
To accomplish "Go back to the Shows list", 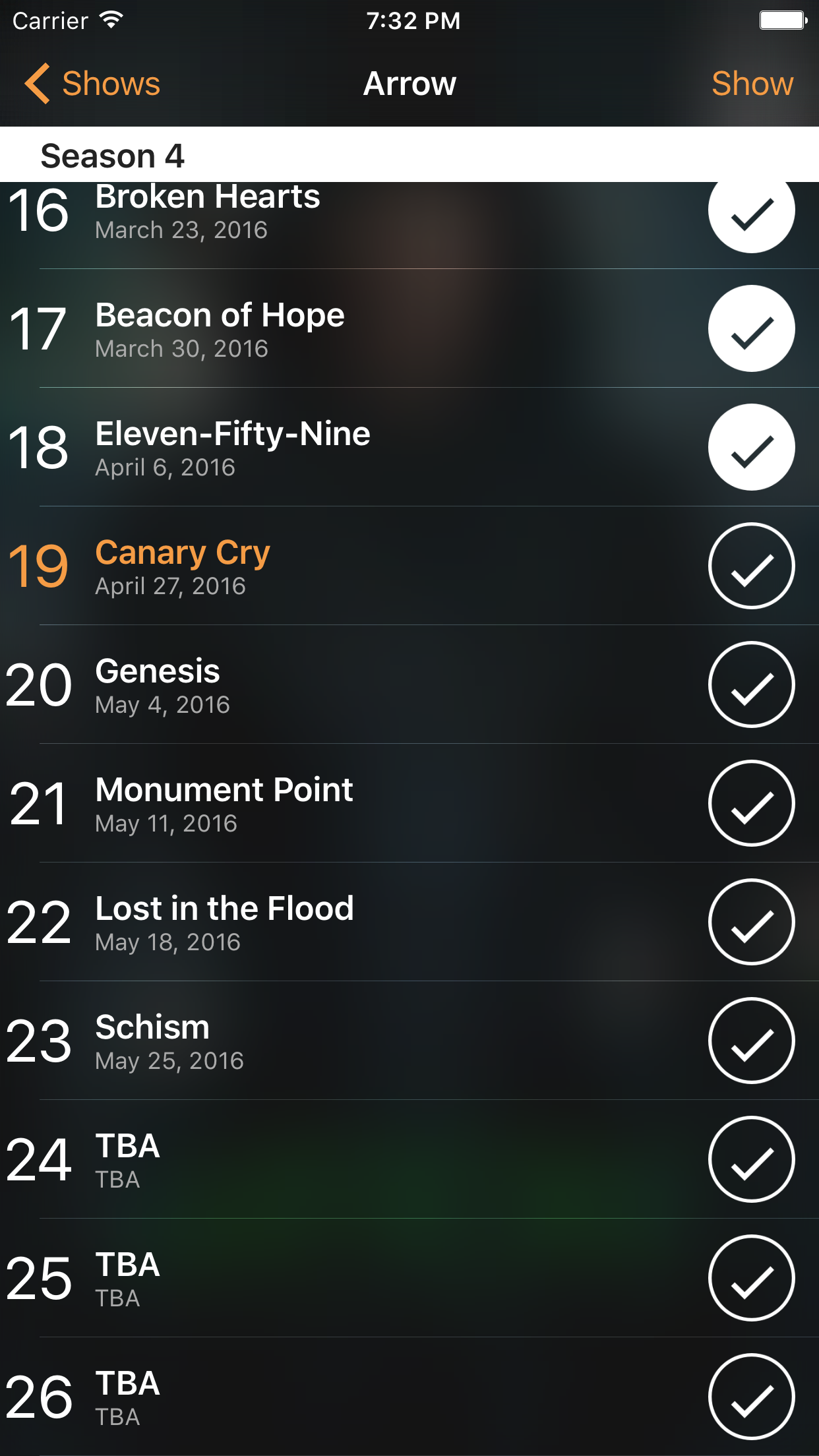I will click(x=92, y=84).
